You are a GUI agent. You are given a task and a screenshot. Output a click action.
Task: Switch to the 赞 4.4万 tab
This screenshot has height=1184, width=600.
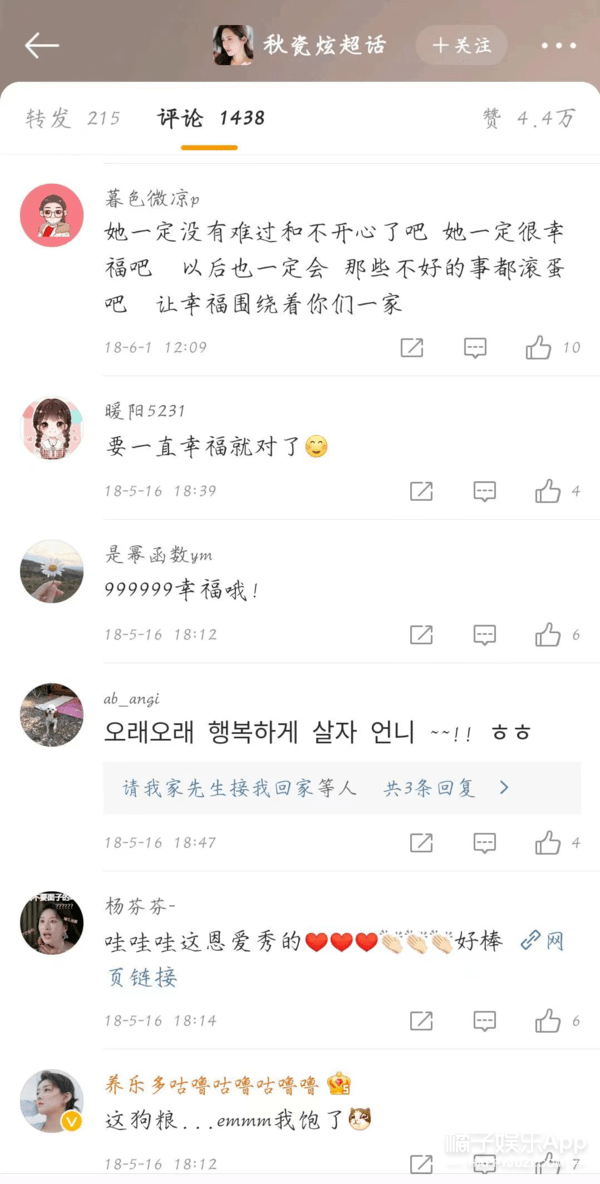click(x=529, y=119)
